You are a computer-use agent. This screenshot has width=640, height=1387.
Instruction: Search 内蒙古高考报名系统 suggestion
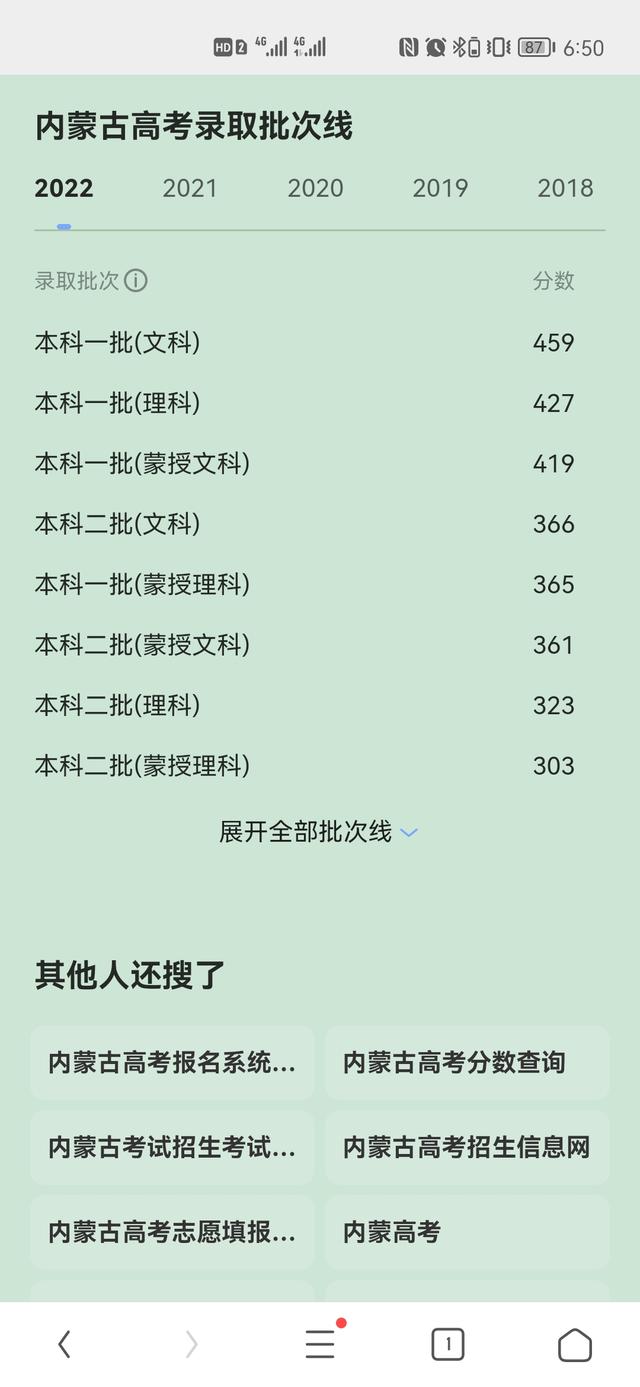172,1062
